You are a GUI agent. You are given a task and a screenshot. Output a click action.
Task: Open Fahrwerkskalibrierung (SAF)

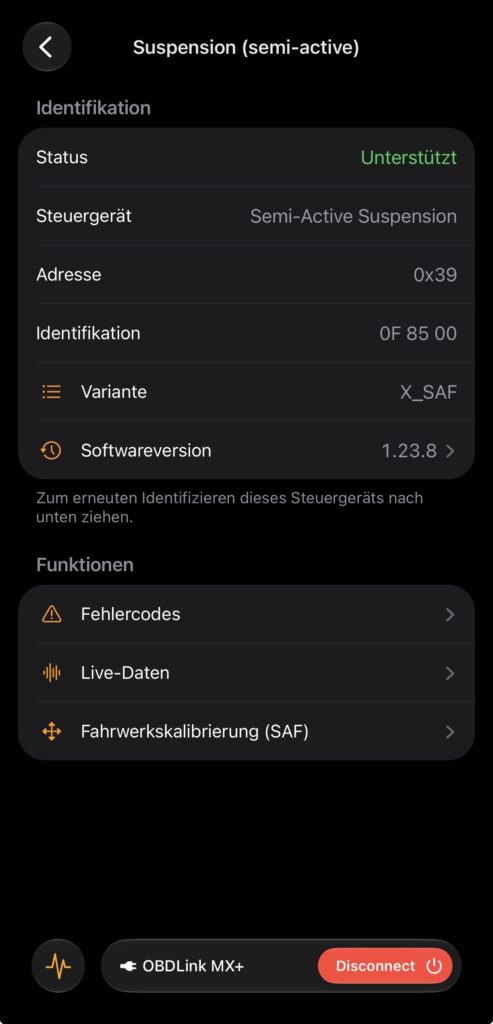(x=246, y=731)
